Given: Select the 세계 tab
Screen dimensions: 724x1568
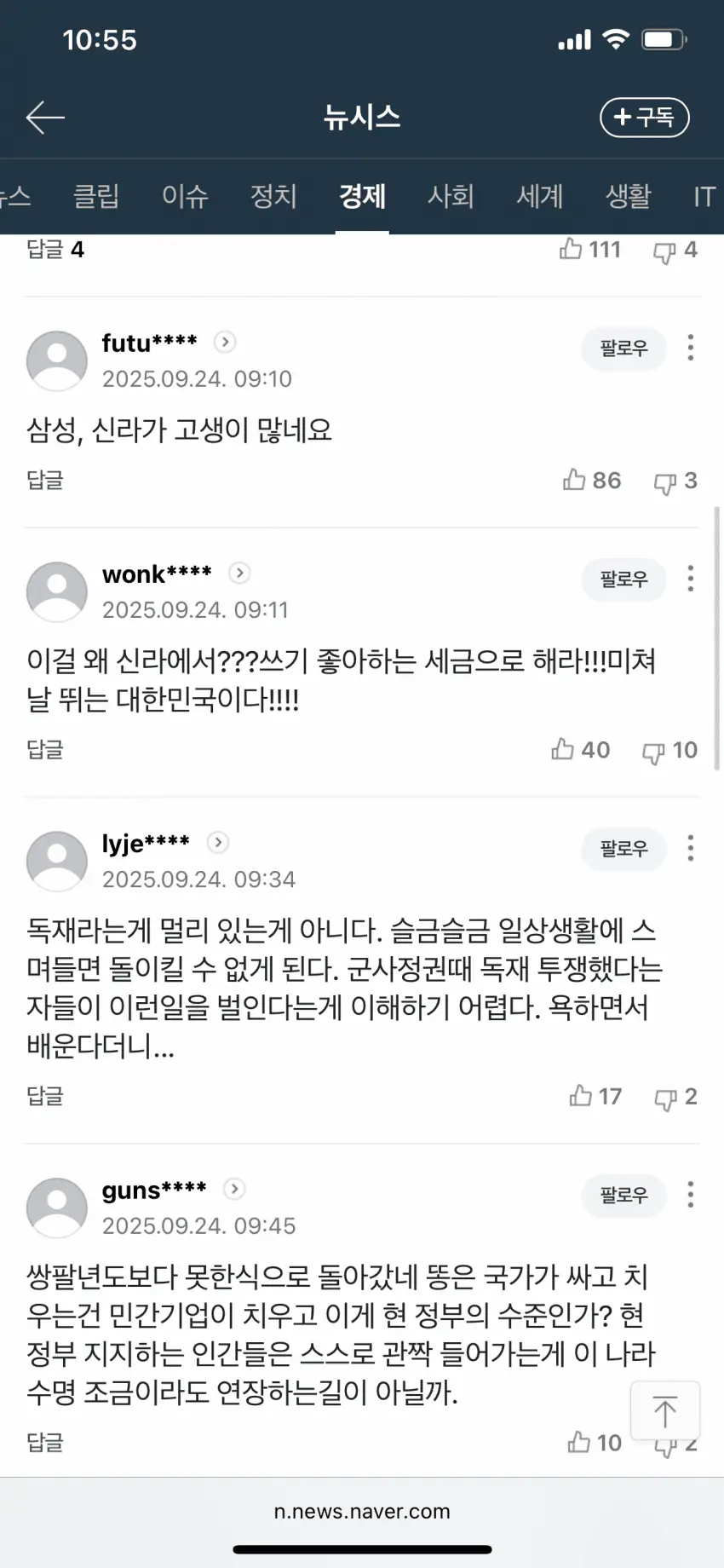Looking at the screenshot, I should pyautogui.click(x=540, y=197).
